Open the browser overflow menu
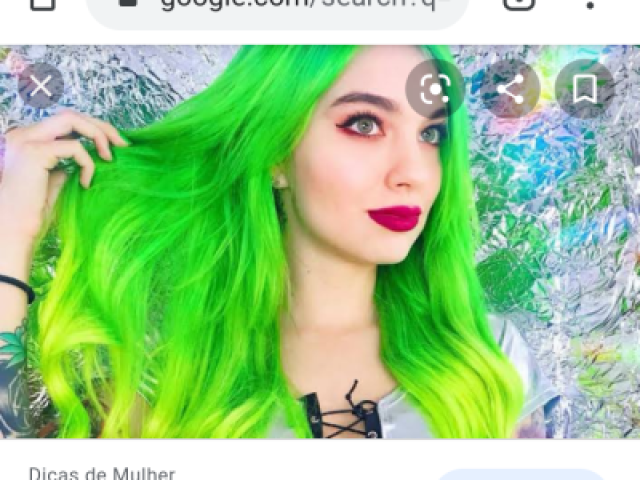 click(x=592, y=5)
